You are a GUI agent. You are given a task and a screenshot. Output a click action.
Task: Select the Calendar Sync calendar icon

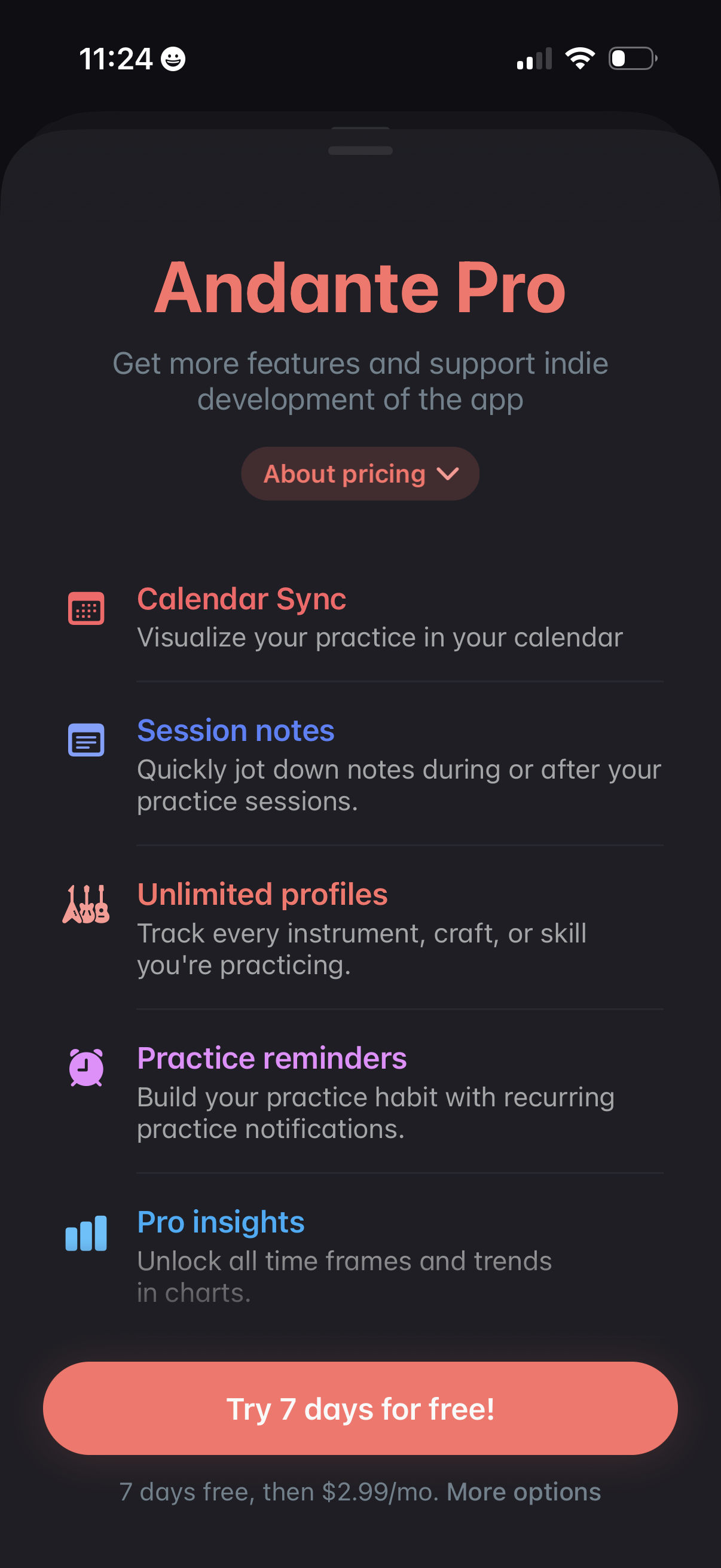click(x=85, y=608)
